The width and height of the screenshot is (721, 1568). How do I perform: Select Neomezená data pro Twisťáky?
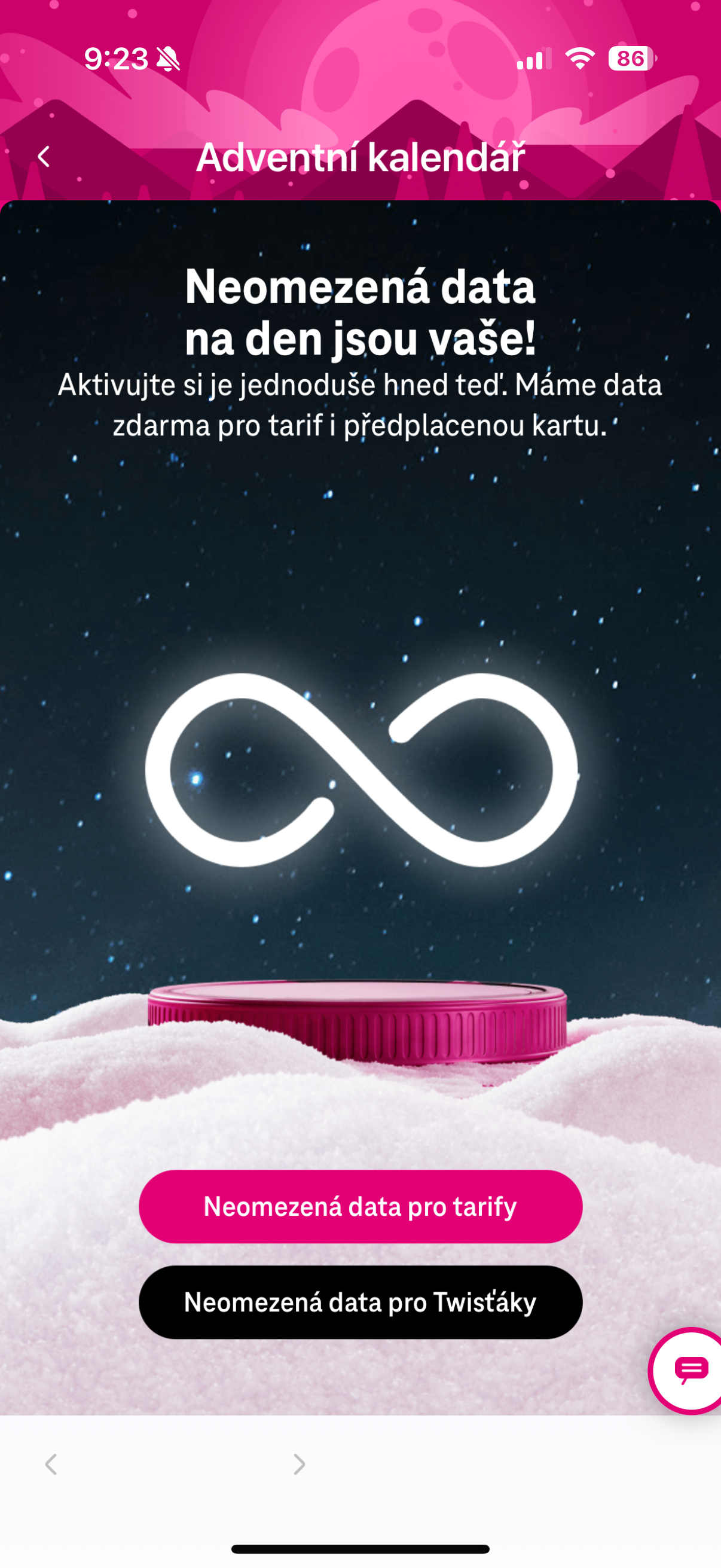pyautogui.click(x=360, y=1302)
